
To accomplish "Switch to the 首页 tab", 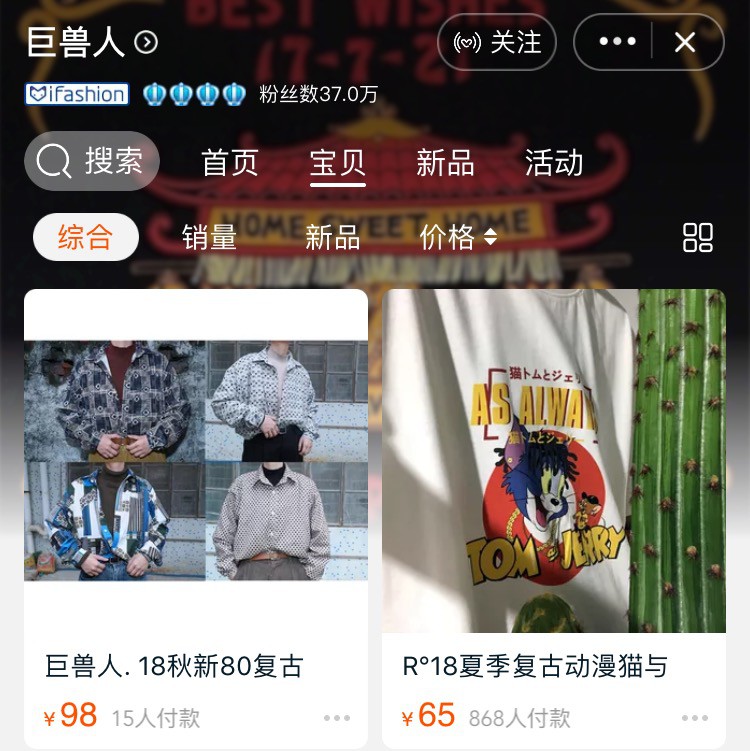I will 230,162.
